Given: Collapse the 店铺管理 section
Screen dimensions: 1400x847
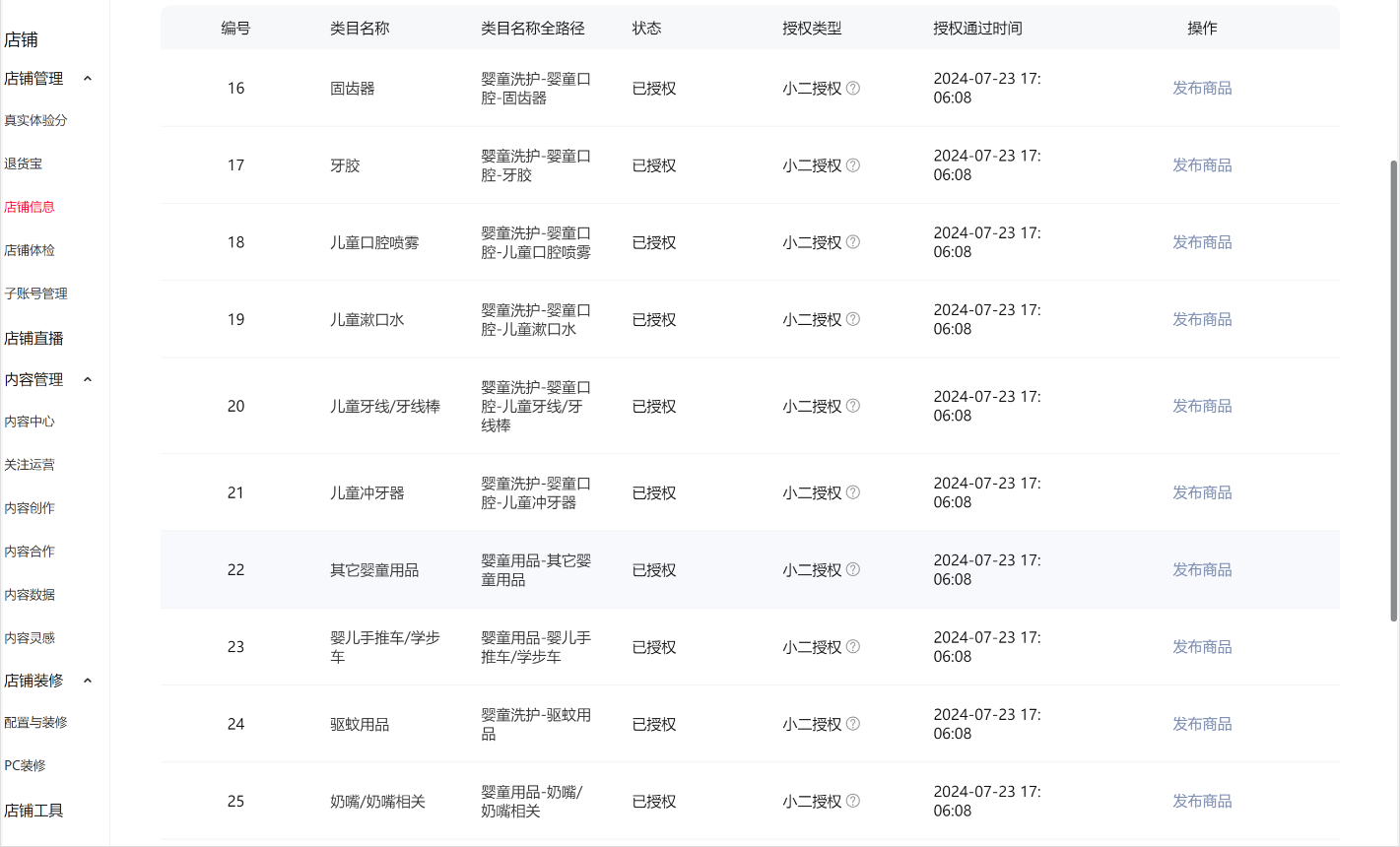Looking at the screenshot, I should [x=88, y=79].
